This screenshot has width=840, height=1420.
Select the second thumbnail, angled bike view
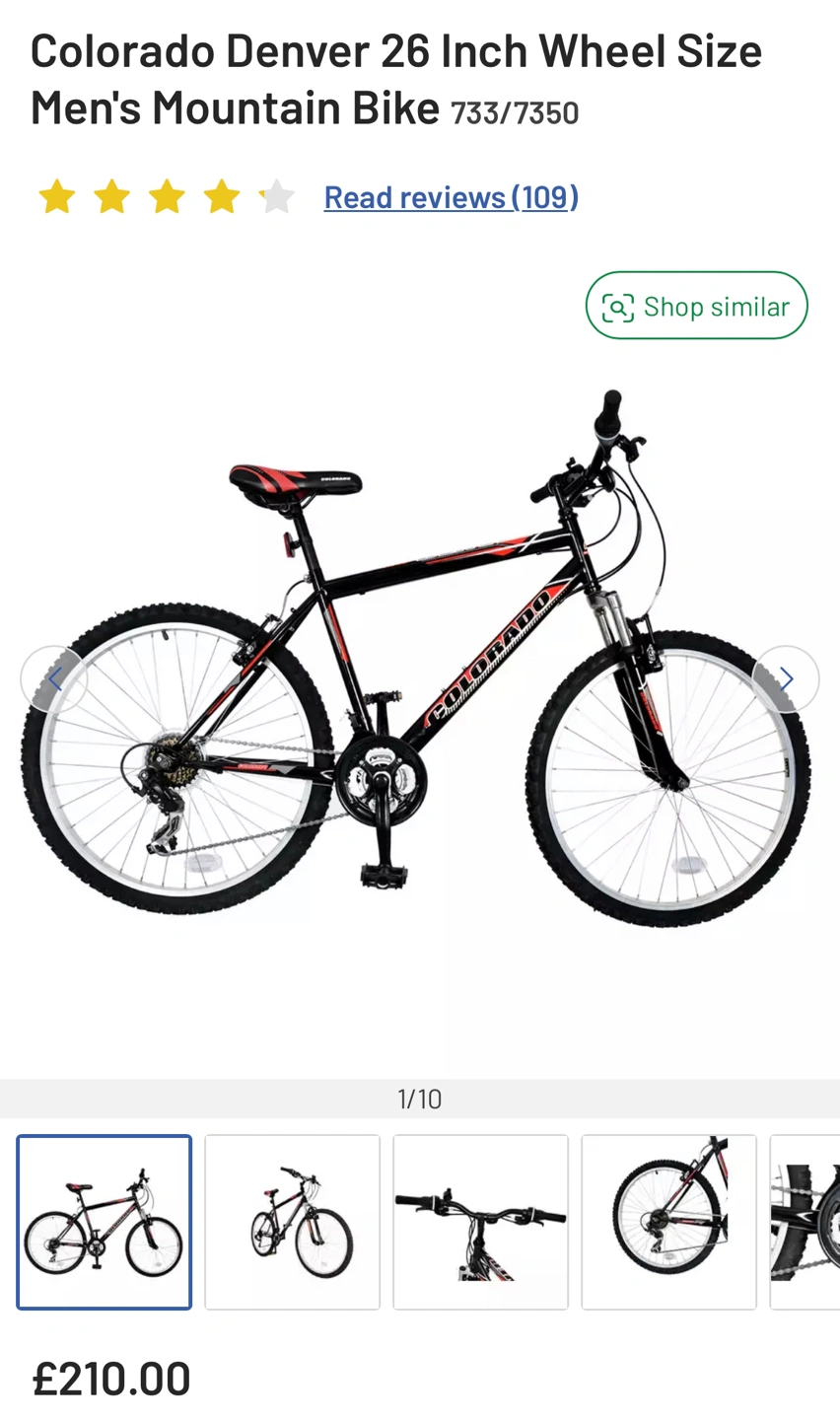(293, 1223)
